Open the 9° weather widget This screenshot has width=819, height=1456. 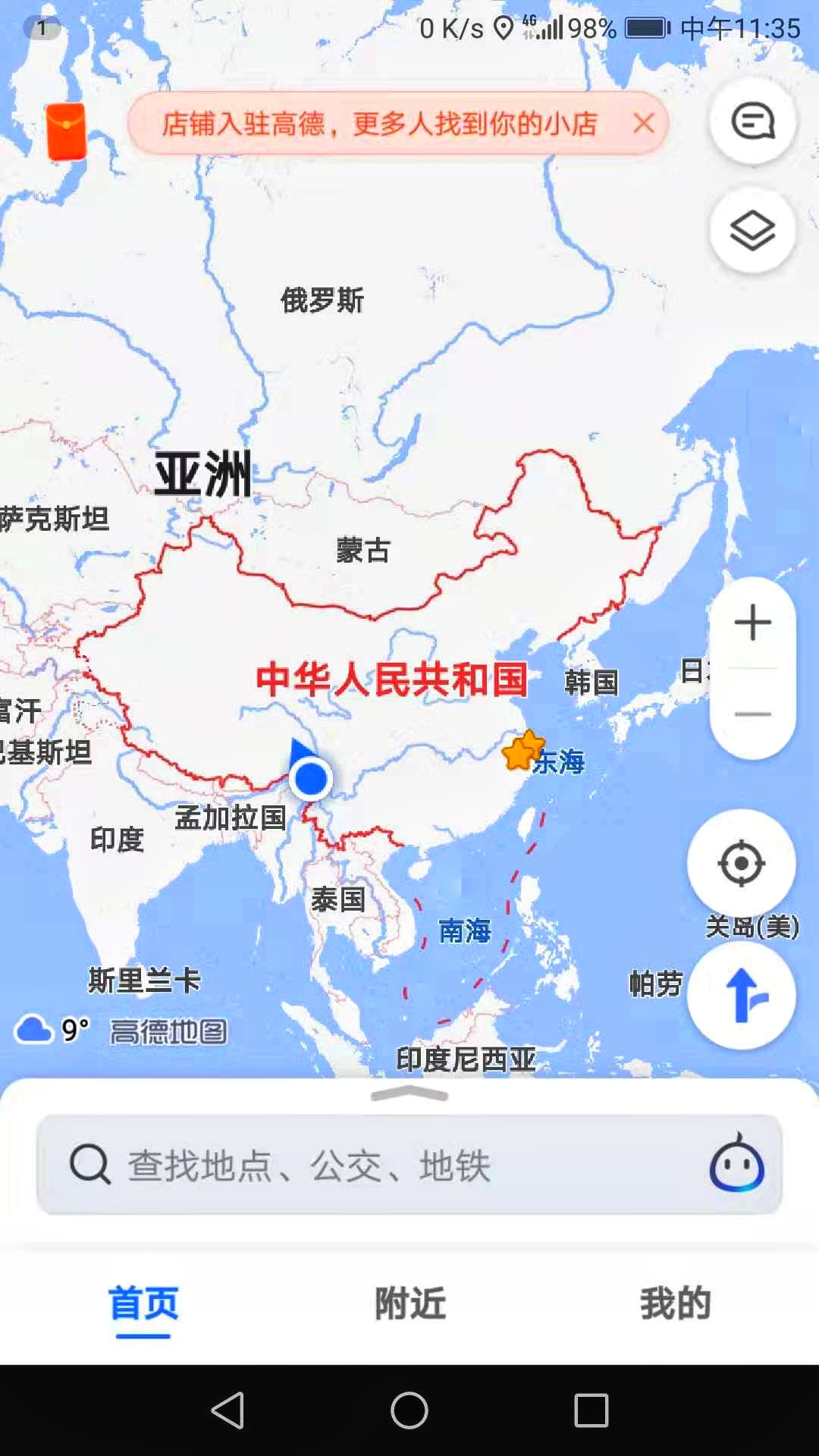(53, 1030)
